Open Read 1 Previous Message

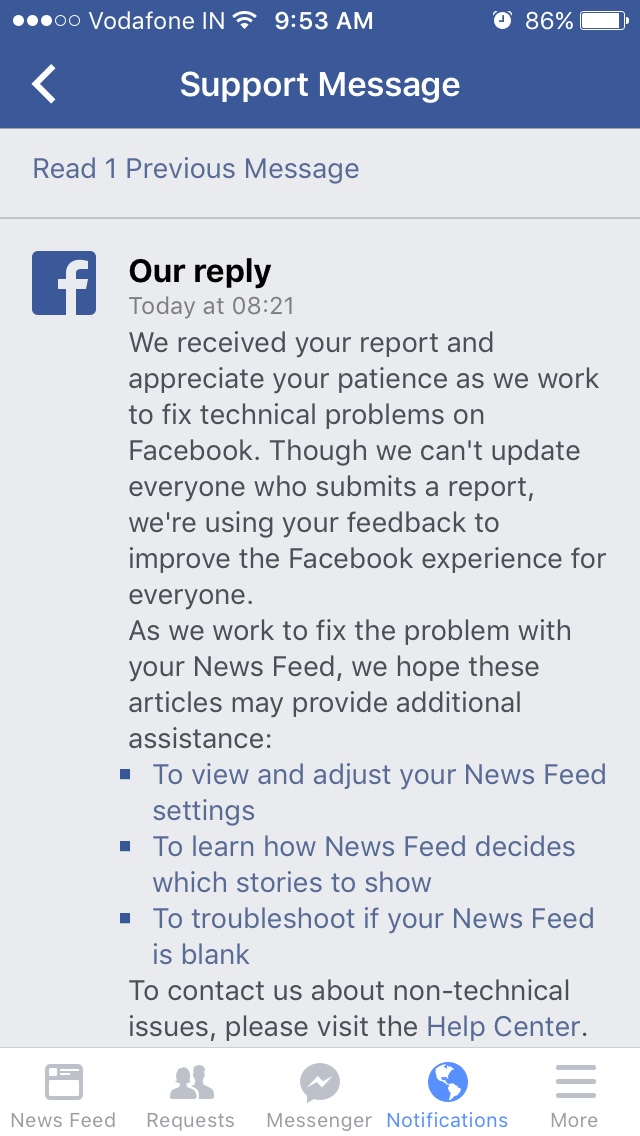tap(196, 169)
